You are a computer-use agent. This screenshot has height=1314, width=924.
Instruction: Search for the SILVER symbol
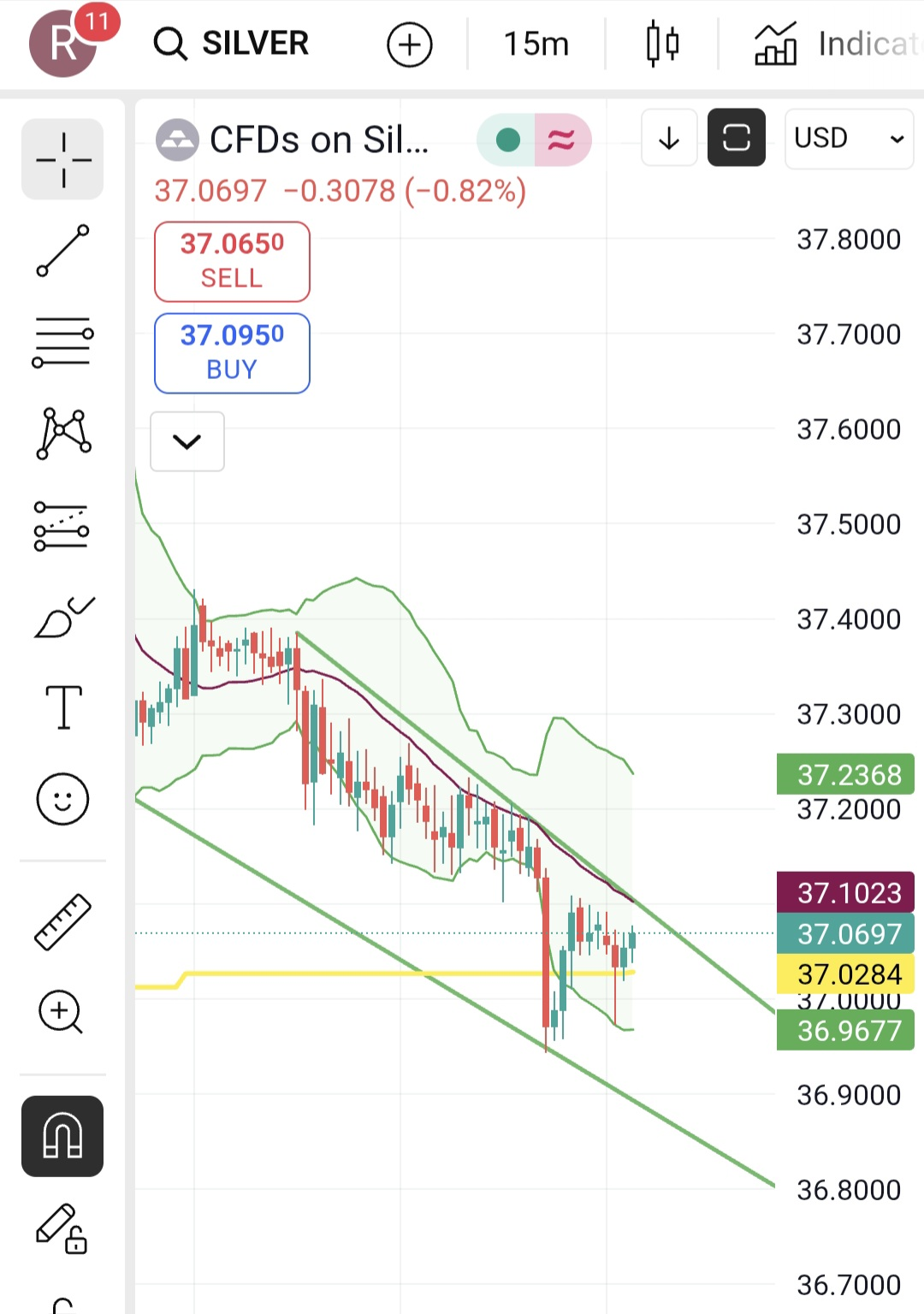click(231, 43)
